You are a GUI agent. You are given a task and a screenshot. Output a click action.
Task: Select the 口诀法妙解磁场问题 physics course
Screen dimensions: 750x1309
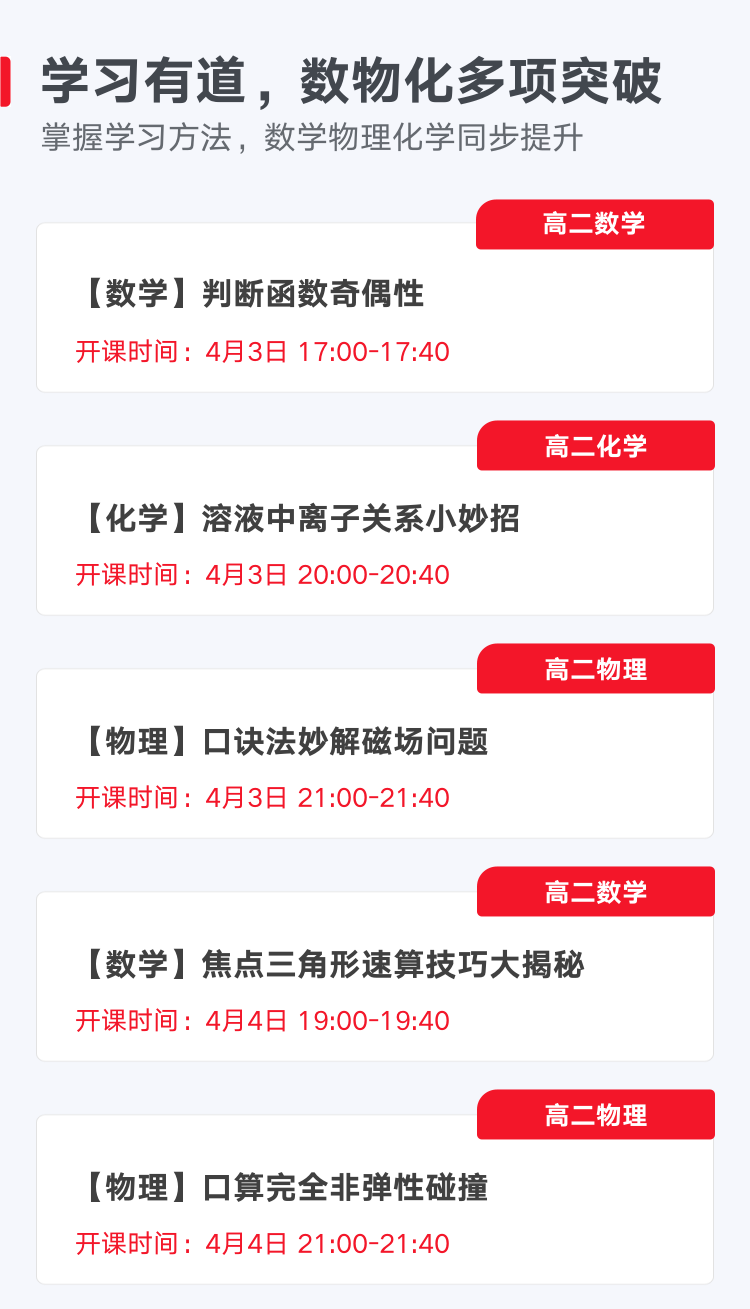375,753
